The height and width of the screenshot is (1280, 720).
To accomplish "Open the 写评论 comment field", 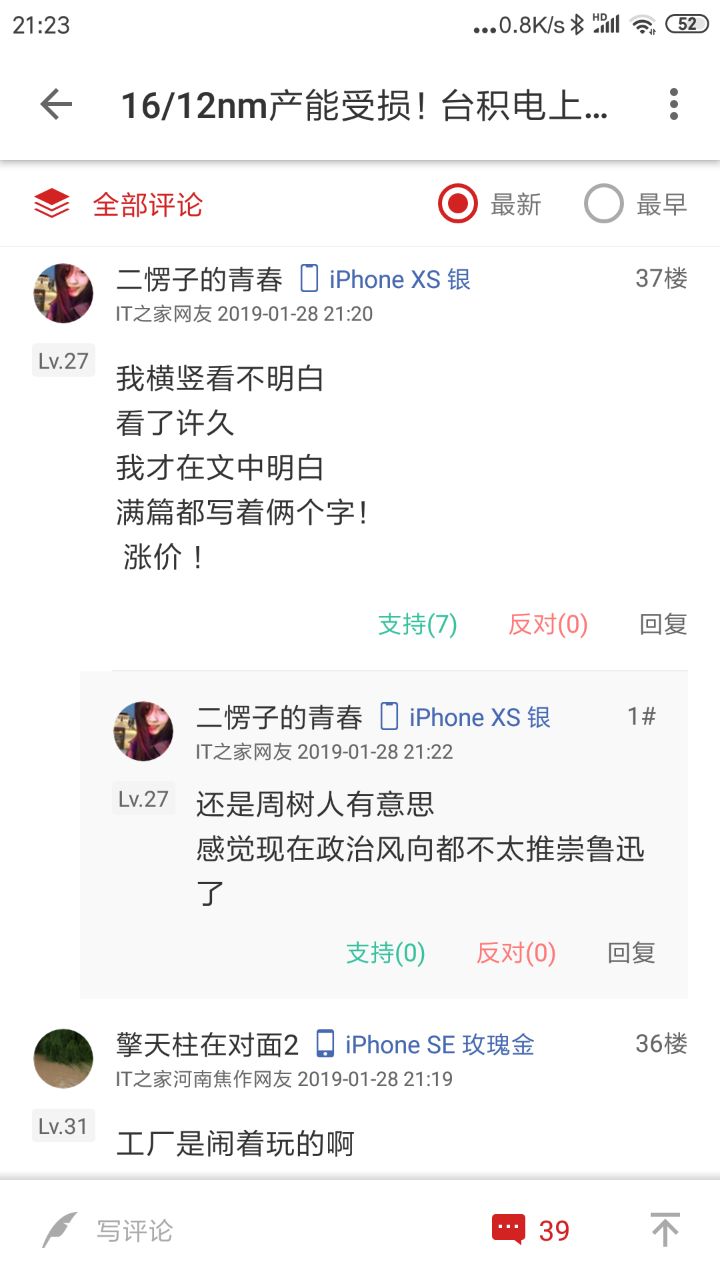I will coord(134,1230).
